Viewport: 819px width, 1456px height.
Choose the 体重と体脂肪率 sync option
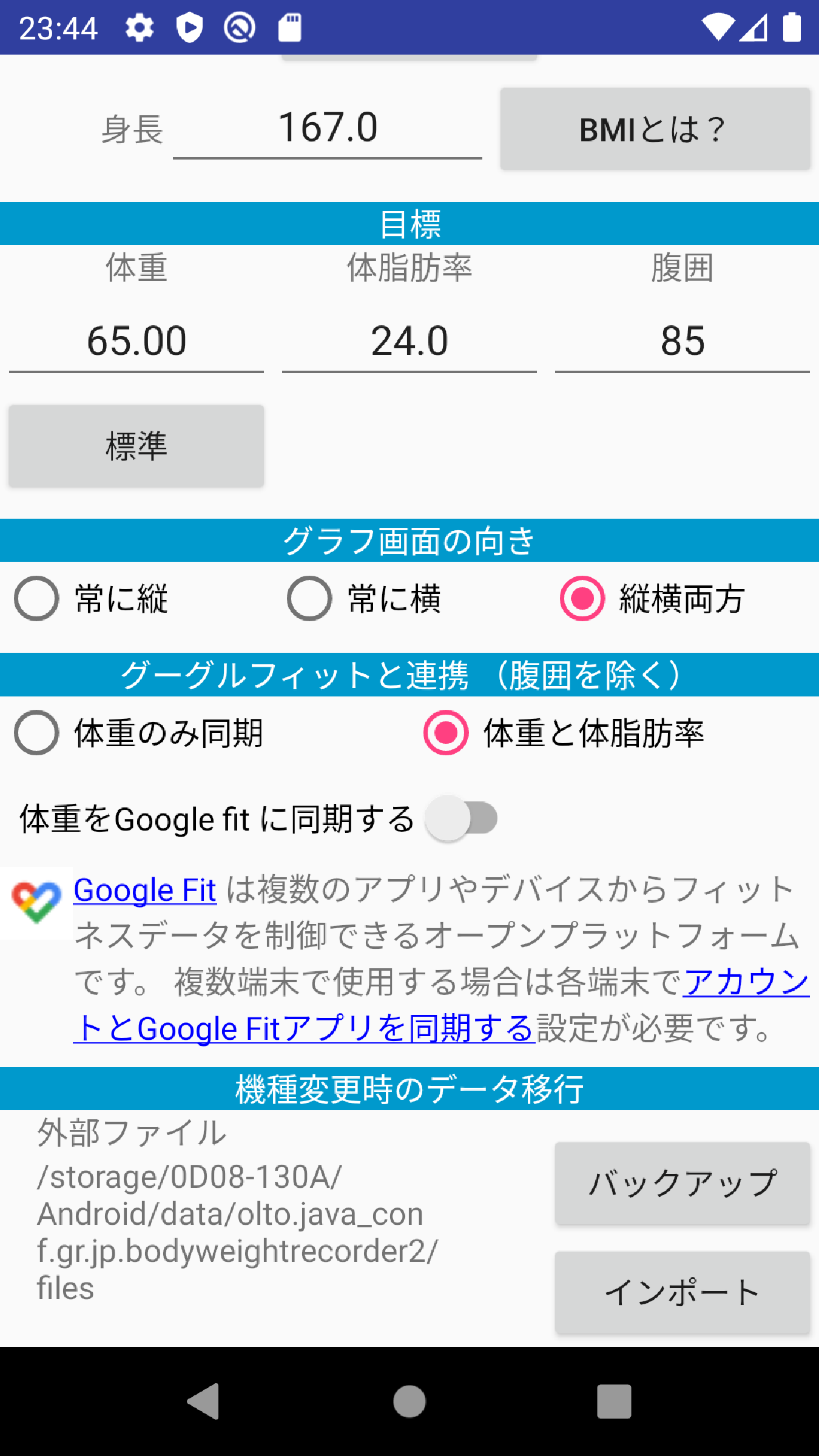tap(564, 733)
